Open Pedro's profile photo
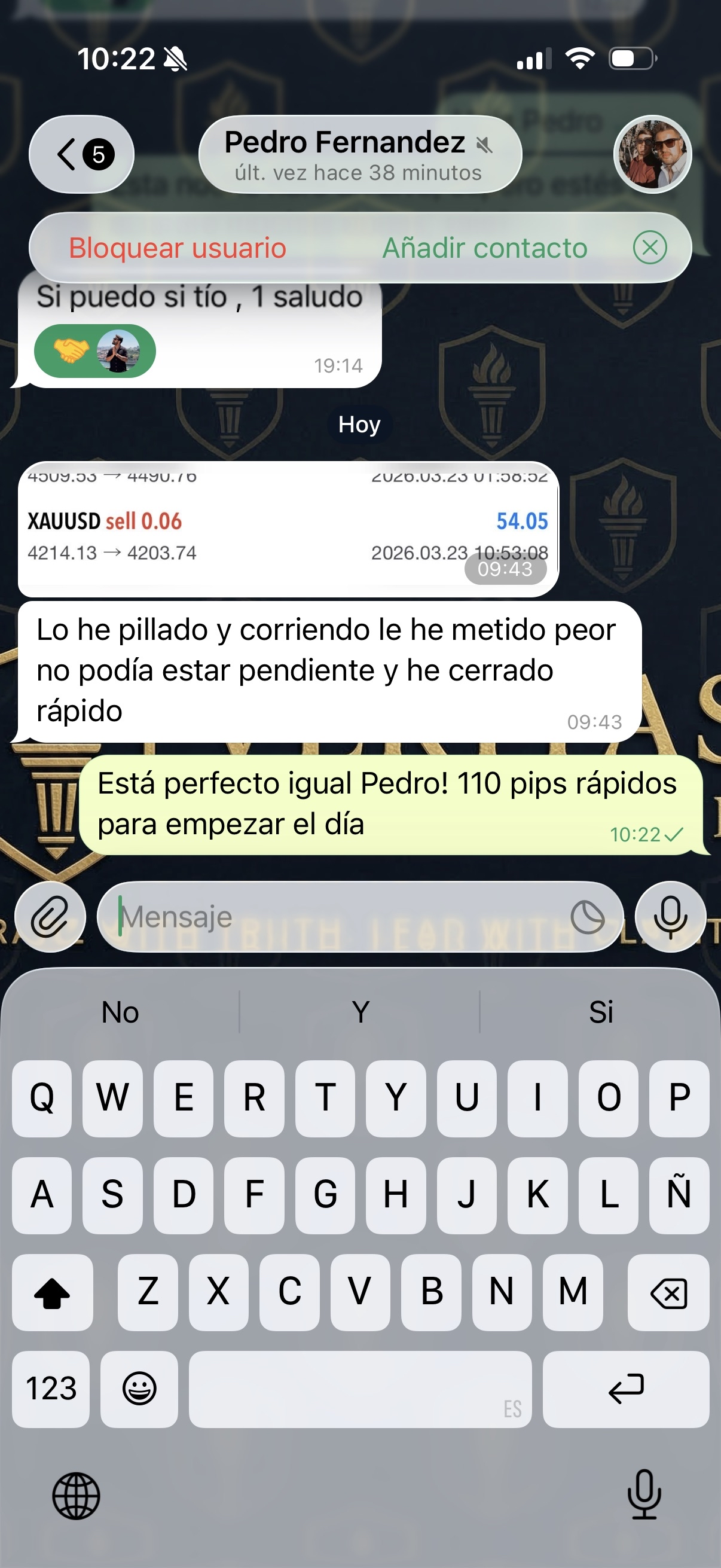The height and width of the screenshot is (1568, 721). coord(652,154)
